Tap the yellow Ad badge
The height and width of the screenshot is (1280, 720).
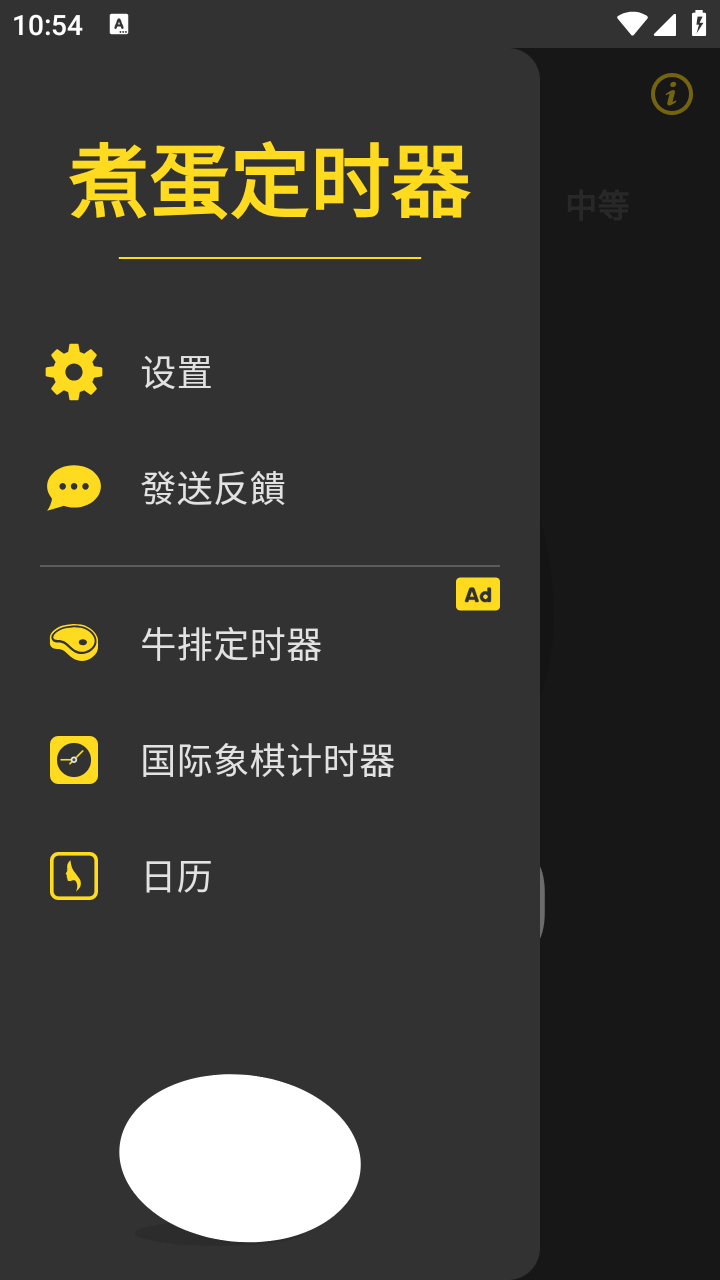(478, 593)
